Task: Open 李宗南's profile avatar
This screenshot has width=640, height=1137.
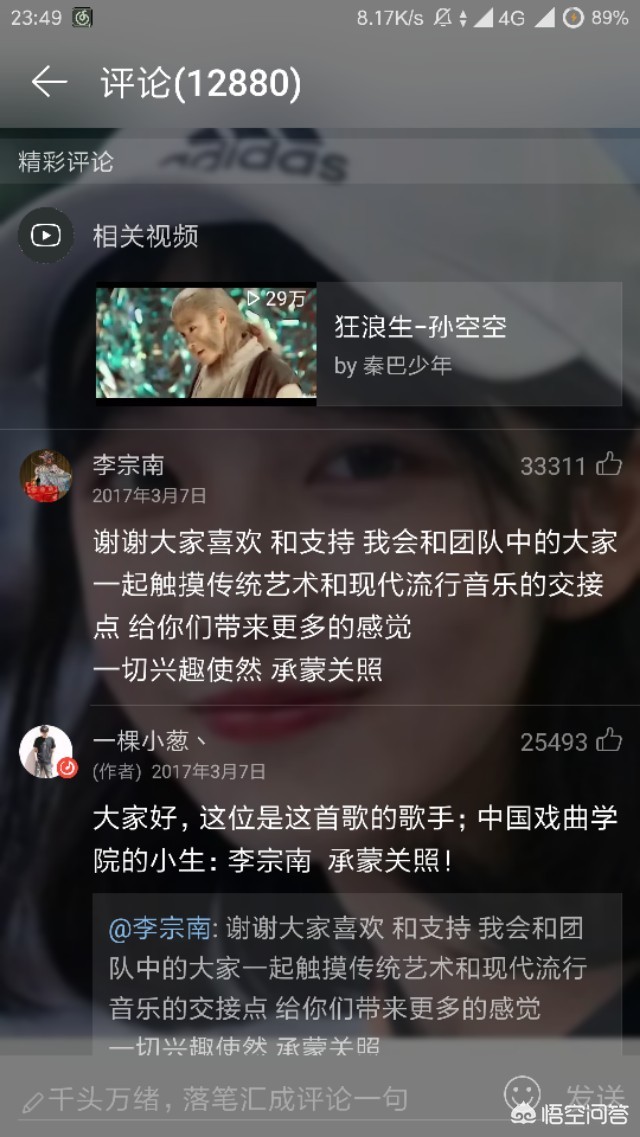Action: coord(46,476)
